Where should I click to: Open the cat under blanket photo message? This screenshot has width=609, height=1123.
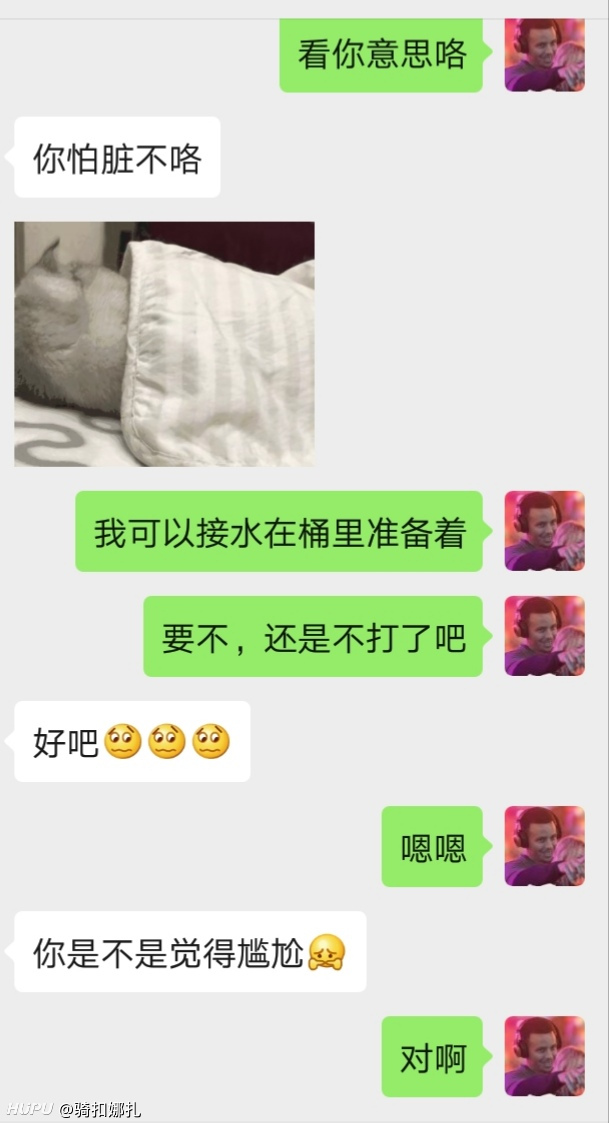(x=164, y=344)
